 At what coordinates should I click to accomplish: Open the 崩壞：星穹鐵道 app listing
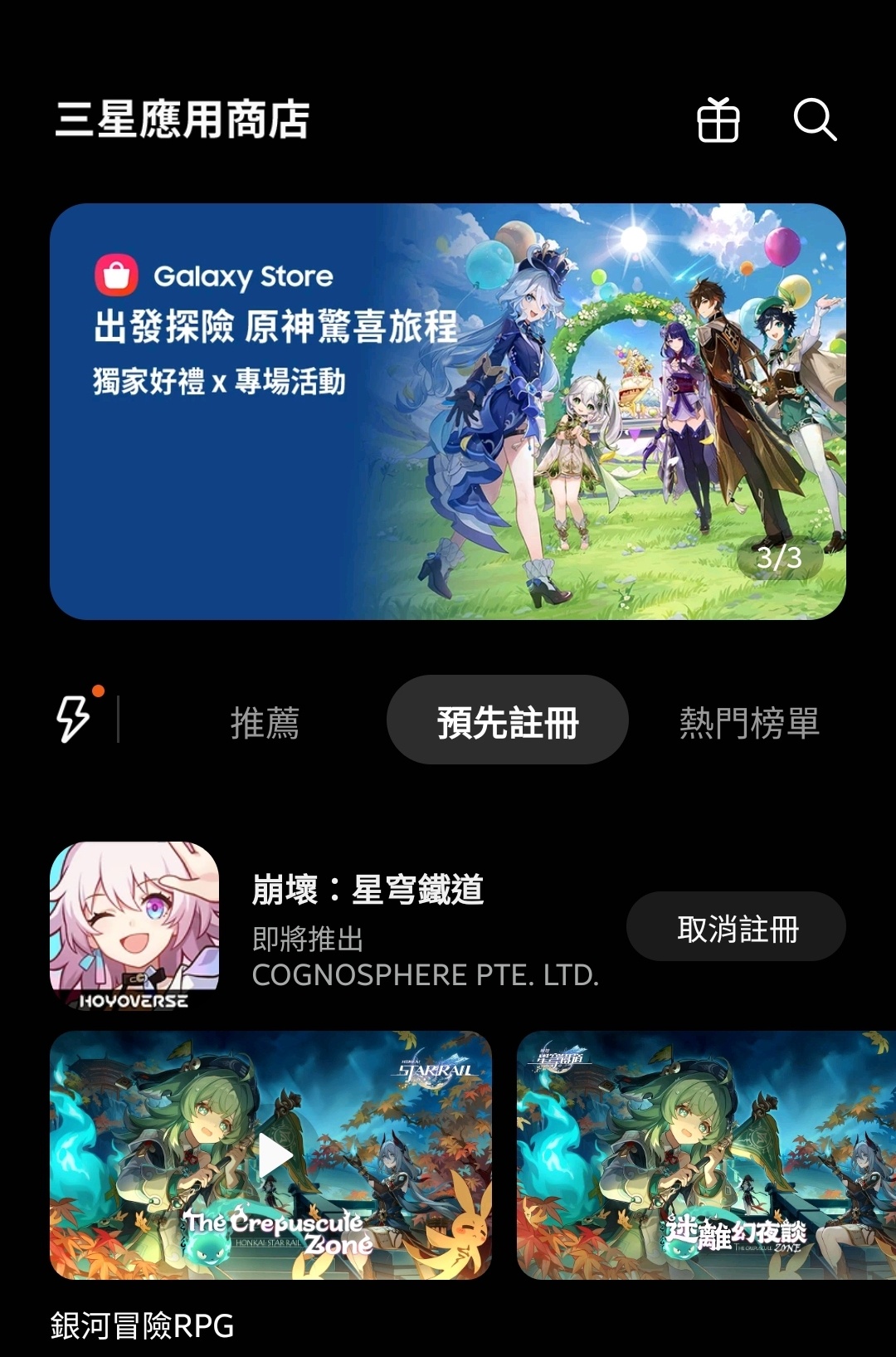click(368, 890)
